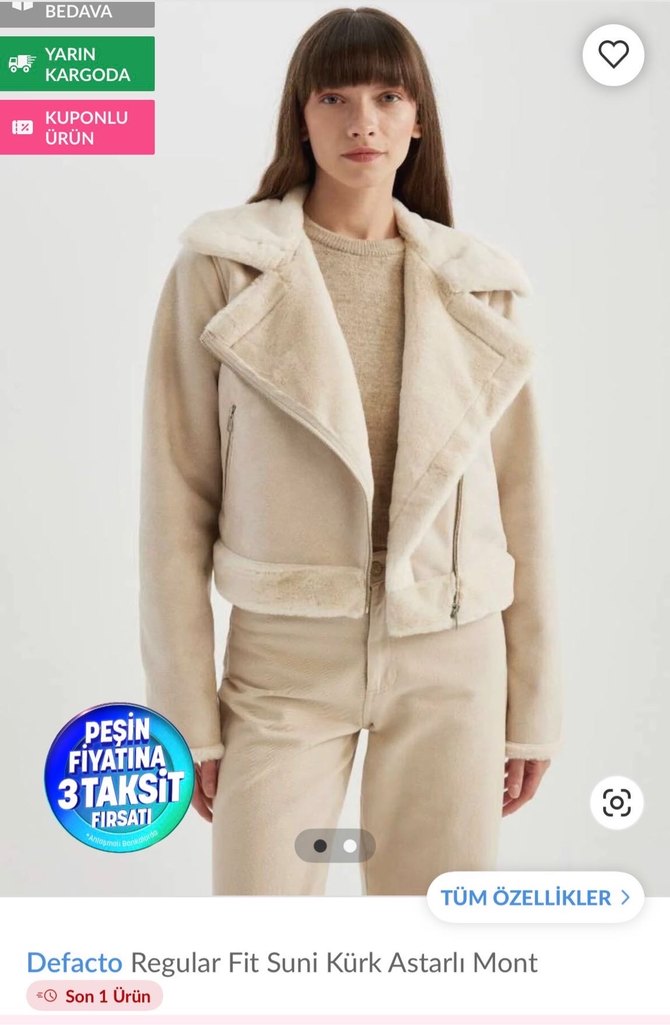Jump to the second image dot
Viewport: 670px width, 1025px height.
pos(350,846)
